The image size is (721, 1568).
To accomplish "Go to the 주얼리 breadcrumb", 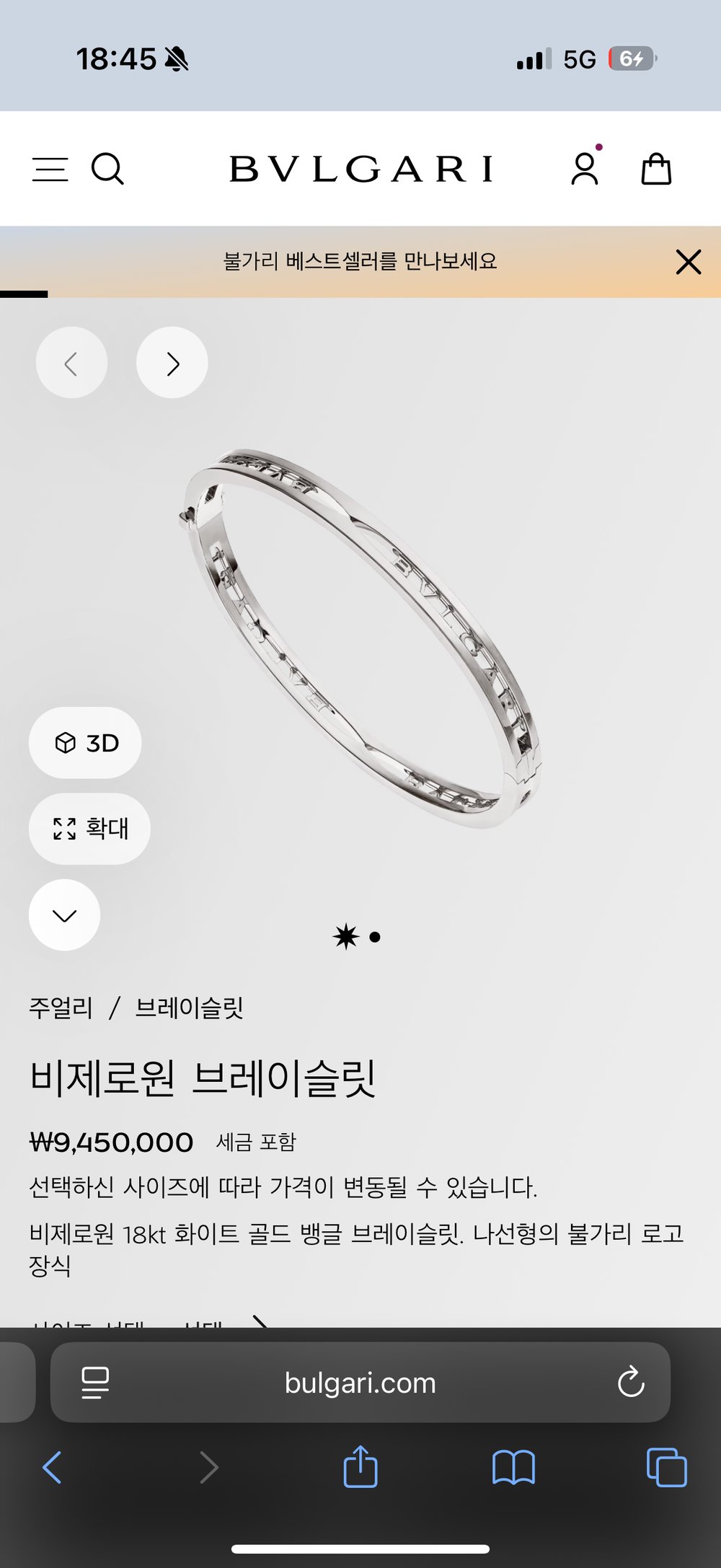I will [61, 1008].
